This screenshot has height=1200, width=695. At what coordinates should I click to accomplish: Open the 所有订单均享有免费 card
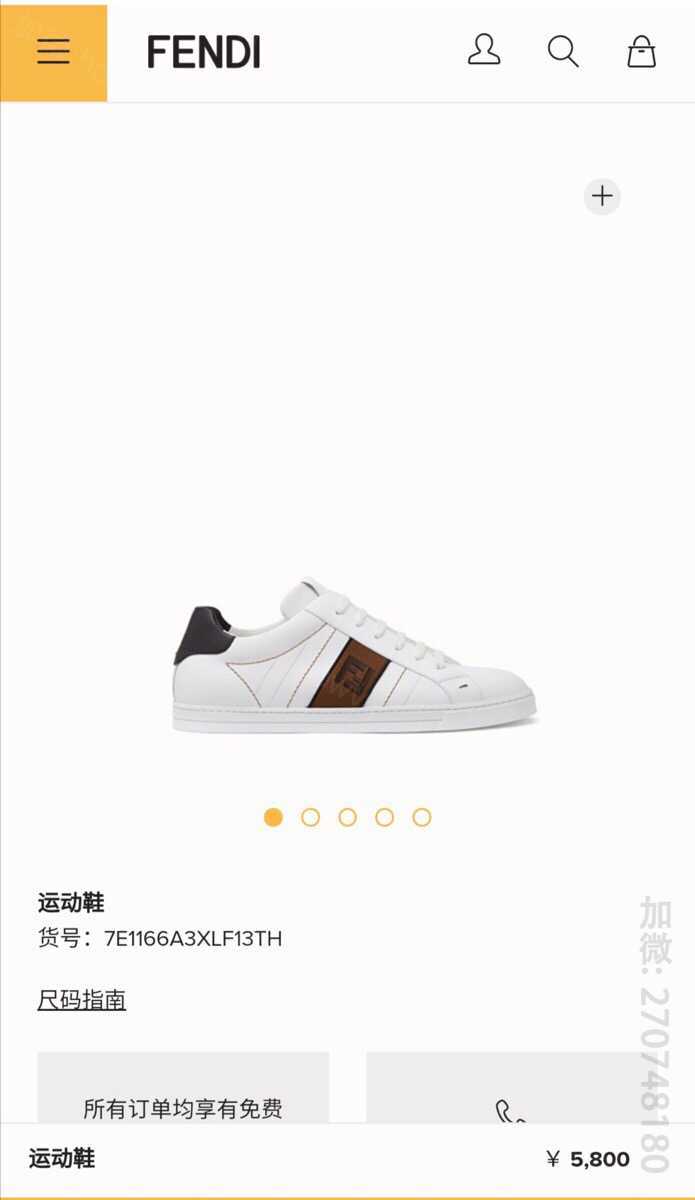pos(183,1087)
